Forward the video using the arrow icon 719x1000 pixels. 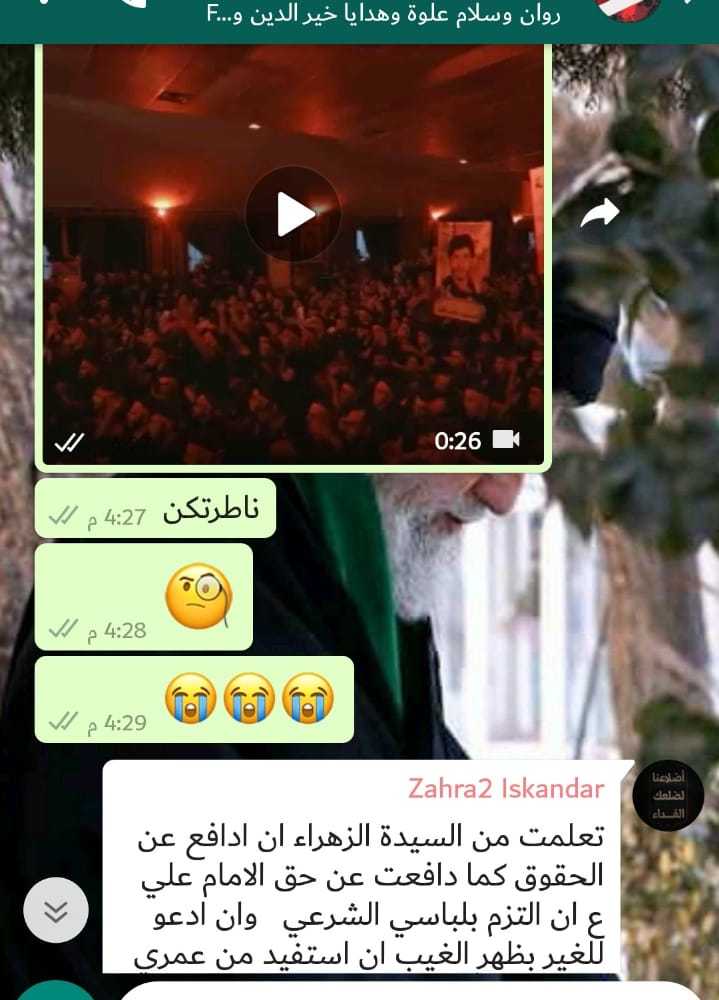point(600,211)
